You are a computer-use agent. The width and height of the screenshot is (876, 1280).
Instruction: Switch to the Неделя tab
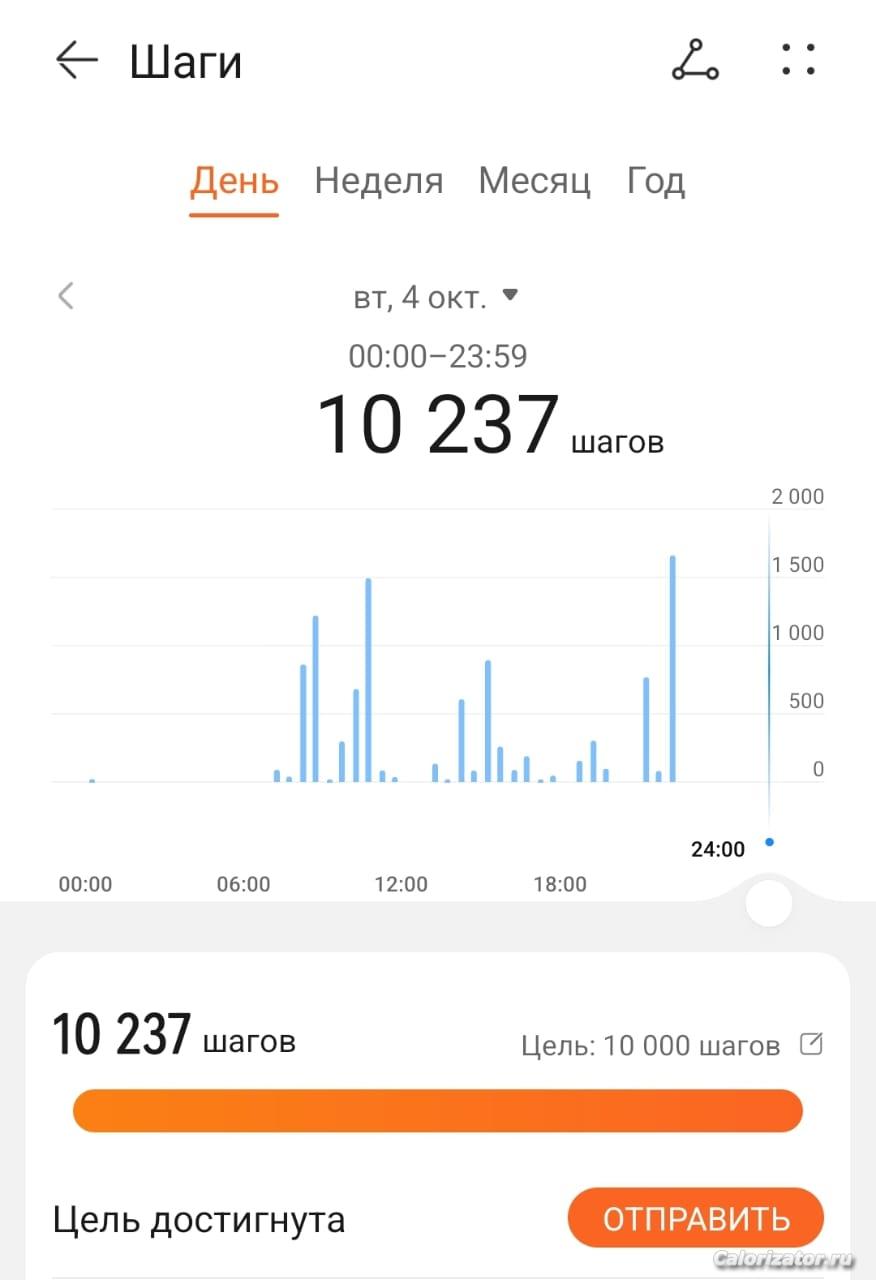(378, 182)
